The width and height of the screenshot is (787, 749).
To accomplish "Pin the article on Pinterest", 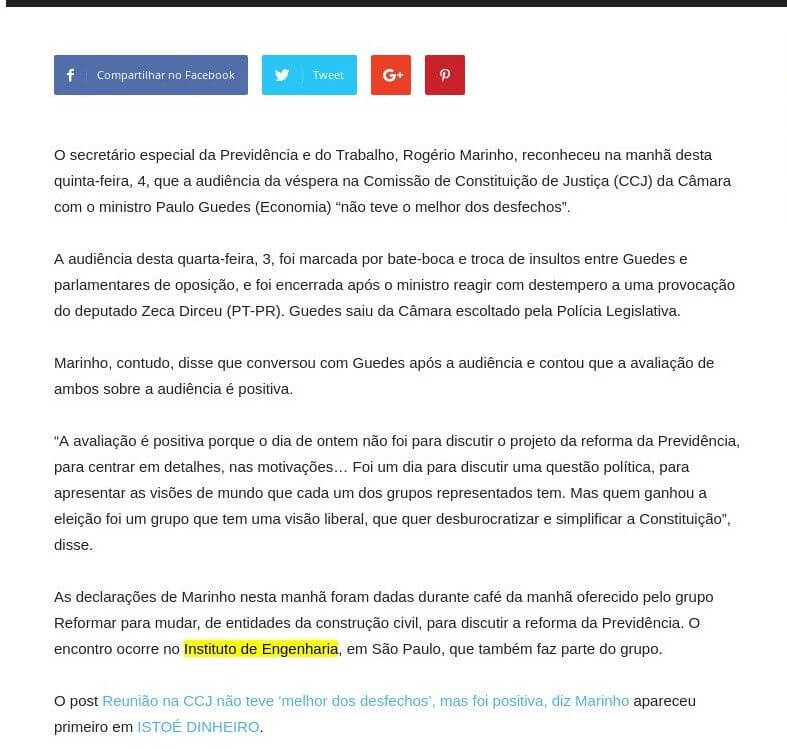I will click(x=445, y=75).
